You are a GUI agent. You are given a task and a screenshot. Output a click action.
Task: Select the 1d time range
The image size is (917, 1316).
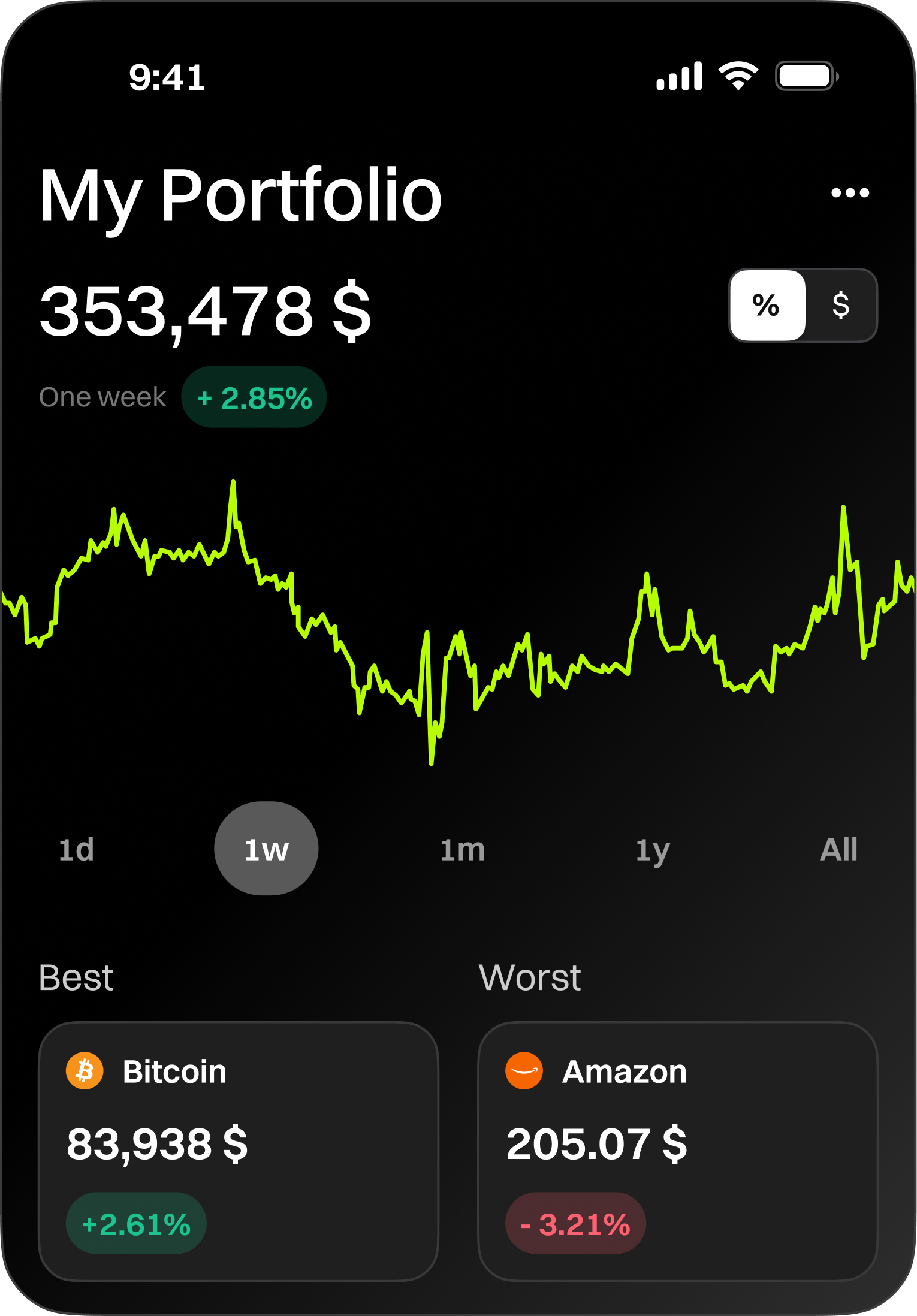click(77, 849)
